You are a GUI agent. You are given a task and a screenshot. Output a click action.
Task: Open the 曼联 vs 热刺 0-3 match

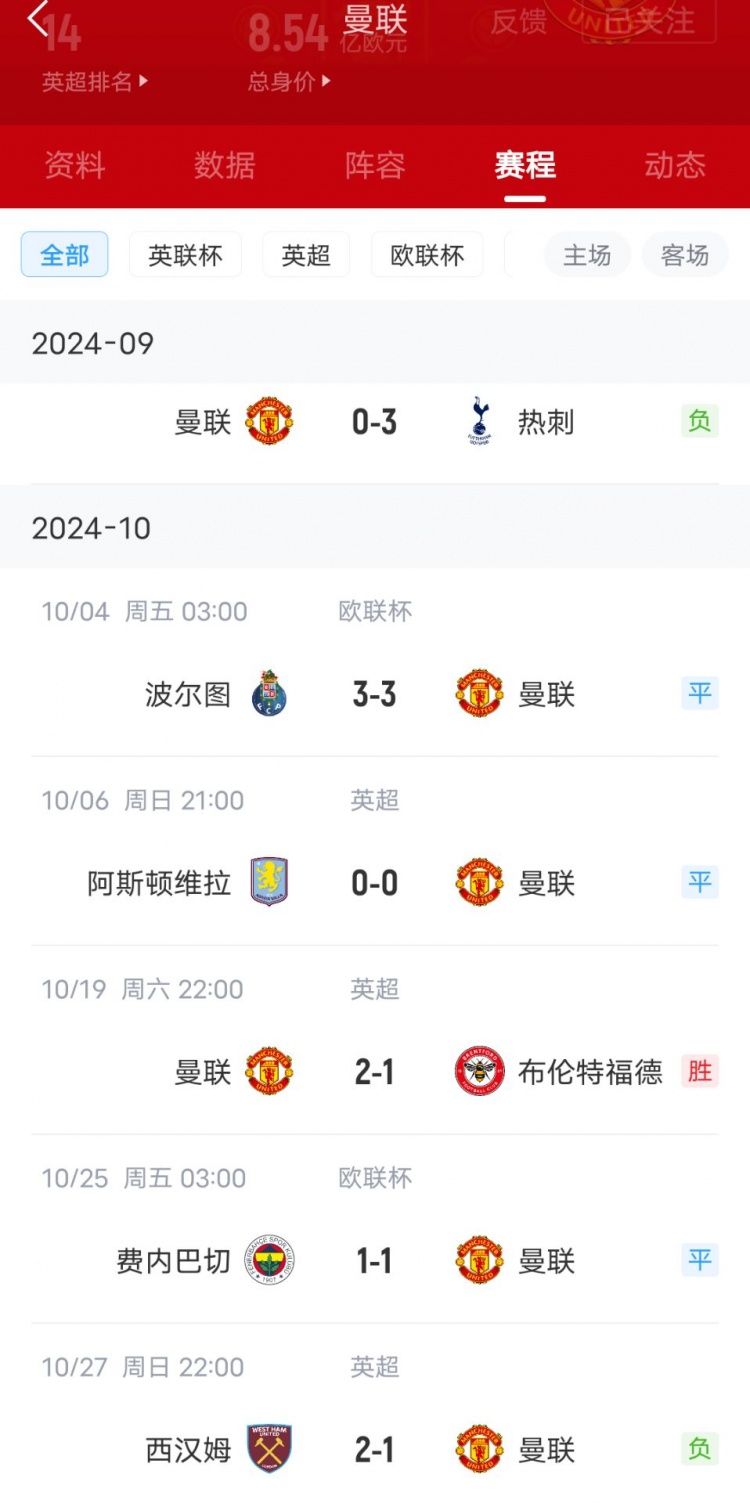(x=375, y=423)
